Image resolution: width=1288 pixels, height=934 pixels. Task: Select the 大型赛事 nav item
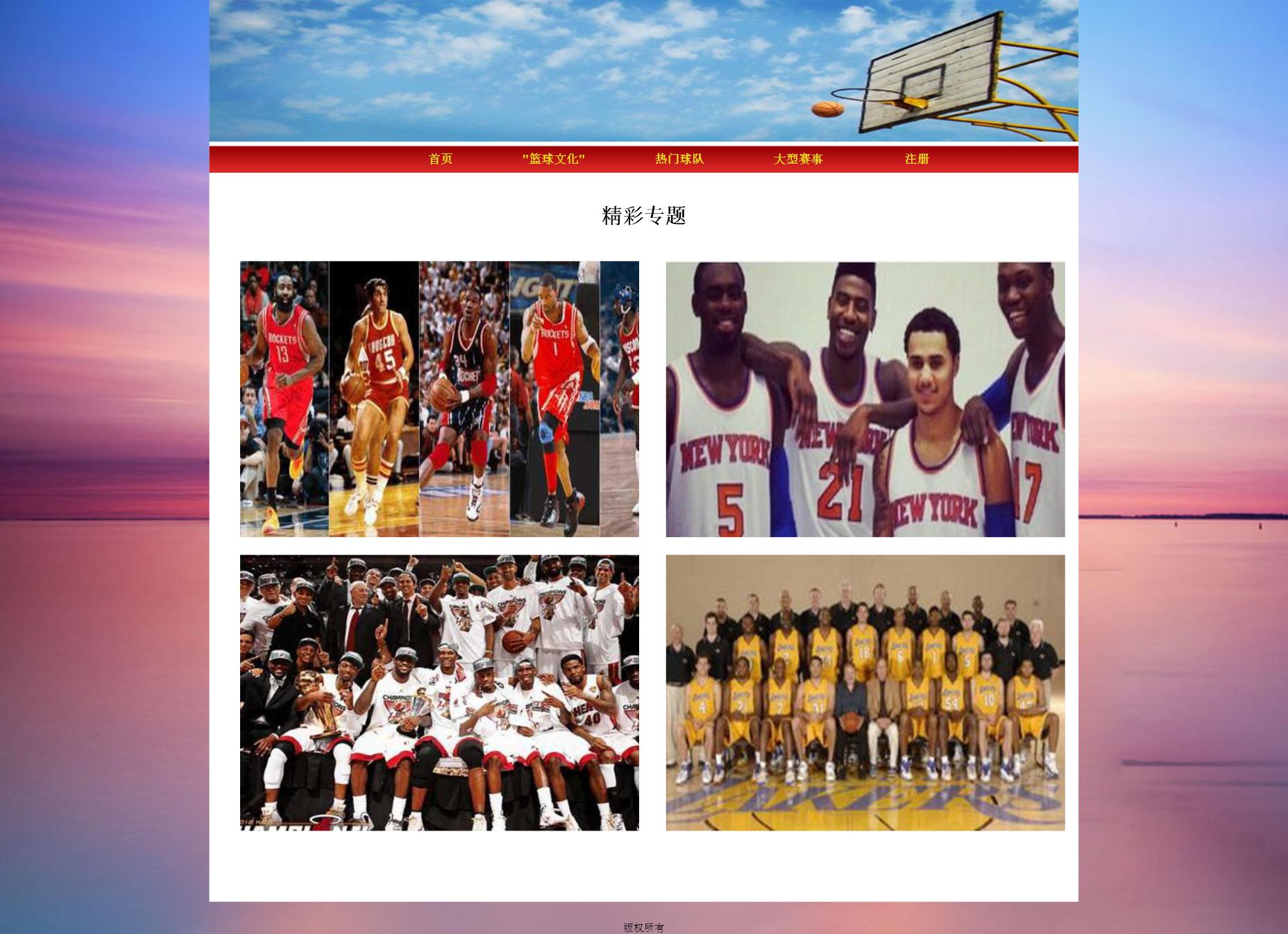coord(798,159)
